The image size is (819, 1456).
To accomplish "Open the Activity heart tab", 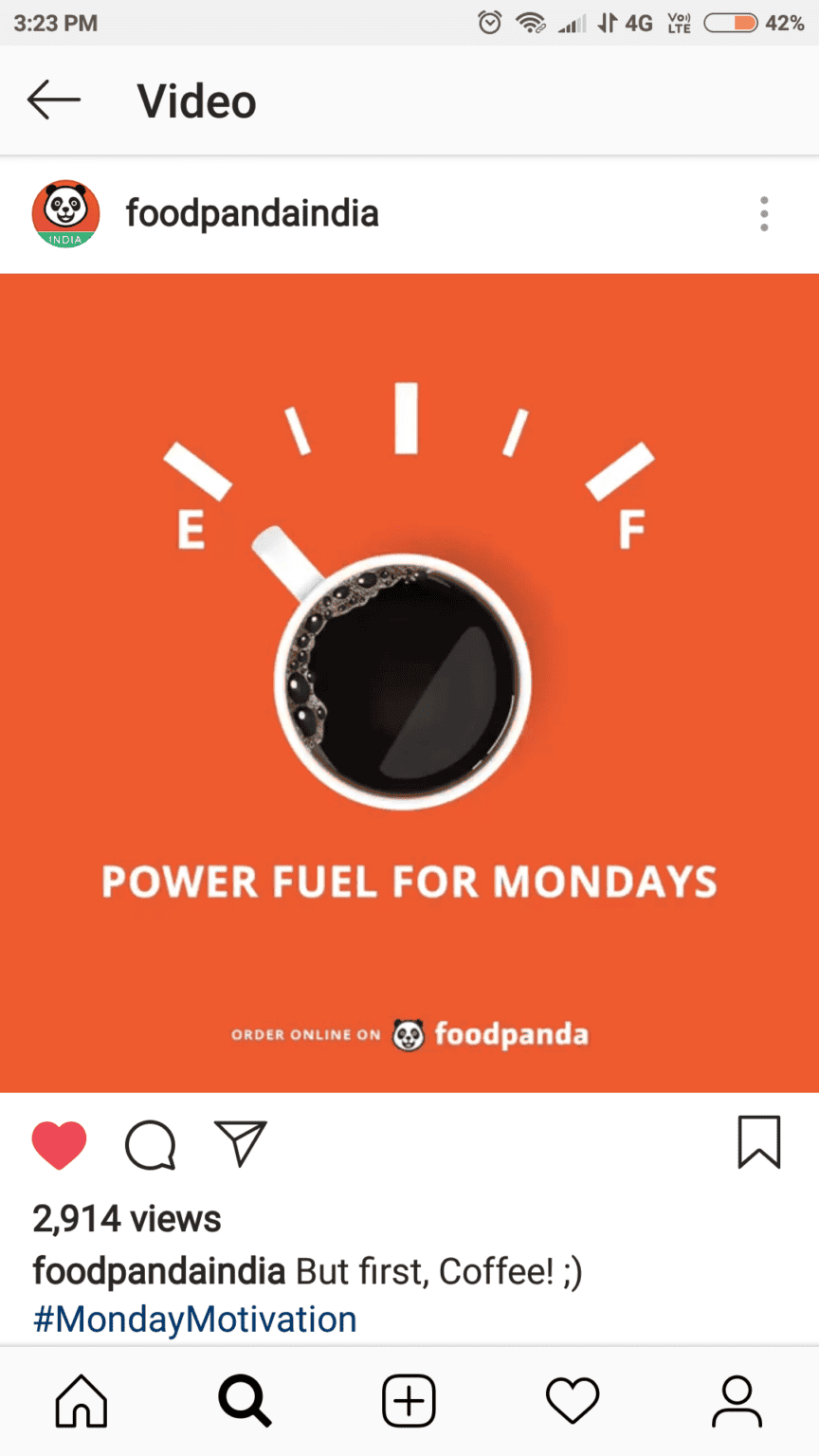I will [x=573, y=1401].
